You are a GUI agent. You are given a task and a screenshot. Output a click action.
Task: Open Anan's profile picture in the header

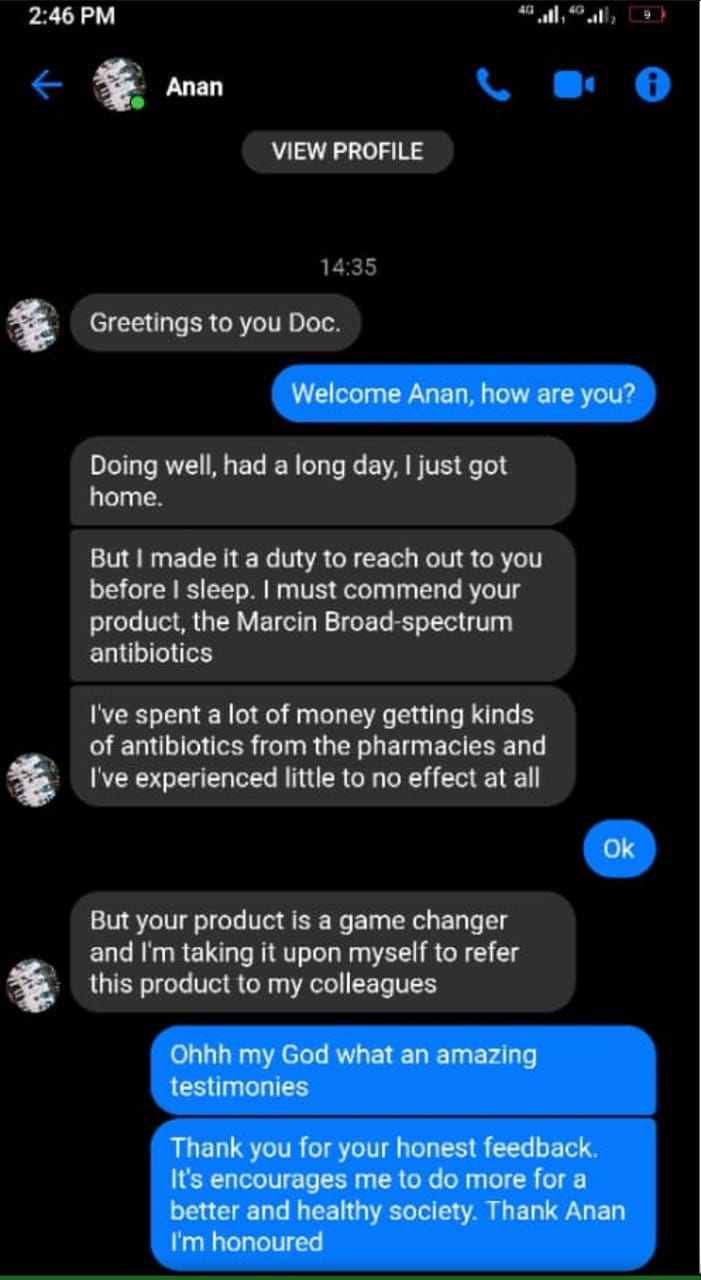click(119, 86)
